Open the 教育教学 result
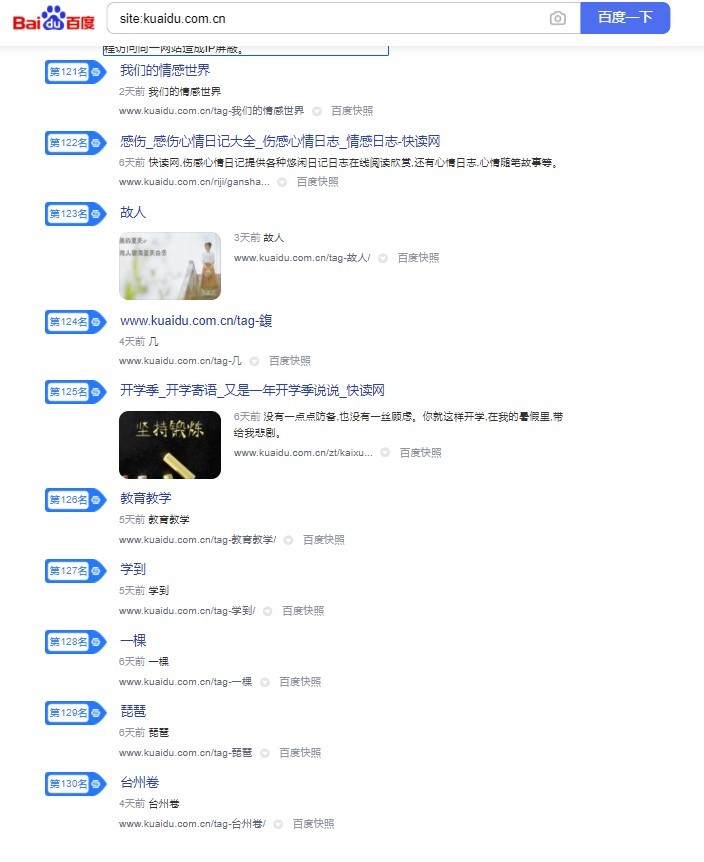The image size is (704, 862). tap(146, 498)
